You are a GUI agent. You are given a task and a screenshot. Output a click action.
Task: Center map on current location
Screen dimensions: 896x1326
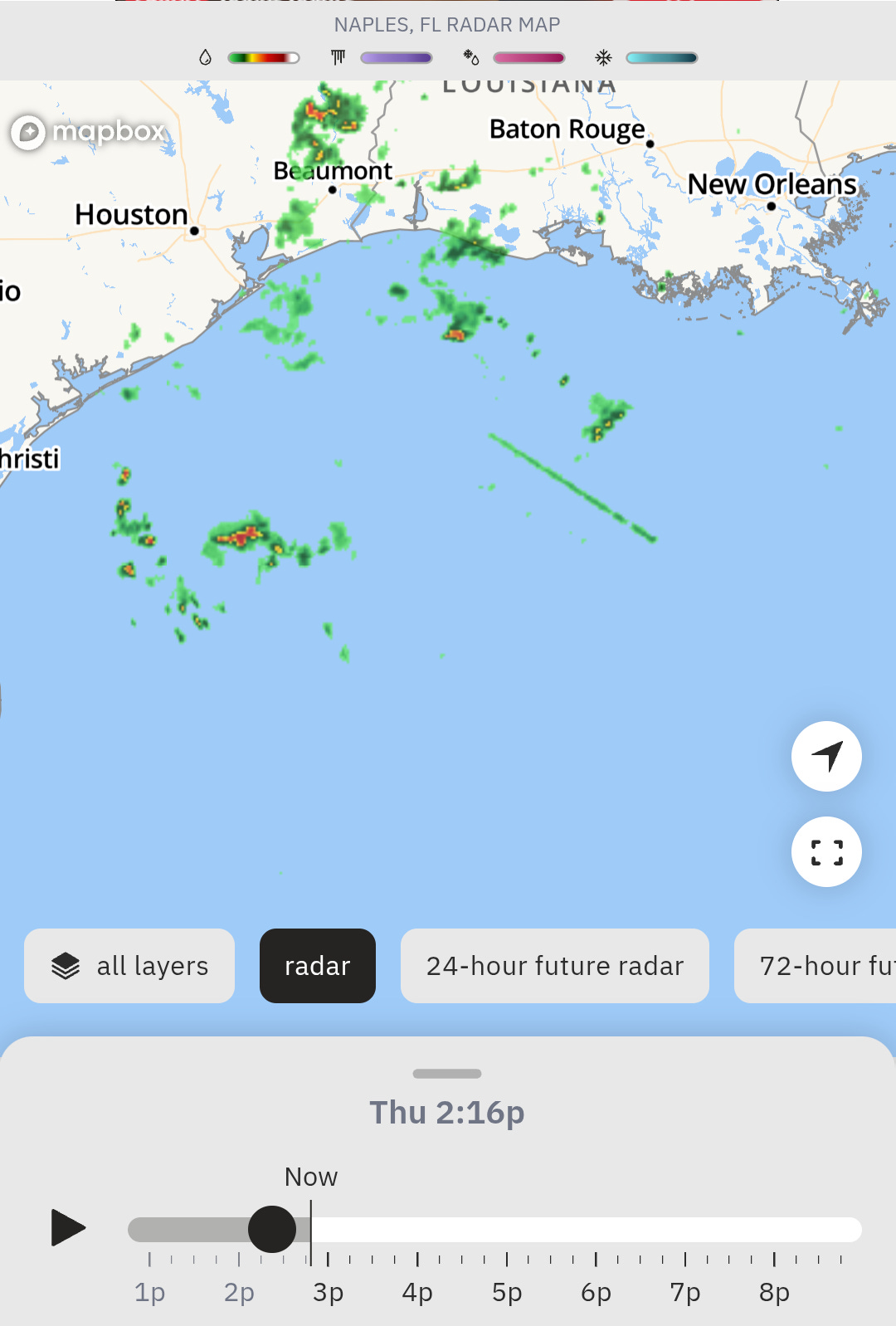tap(826, 756)
